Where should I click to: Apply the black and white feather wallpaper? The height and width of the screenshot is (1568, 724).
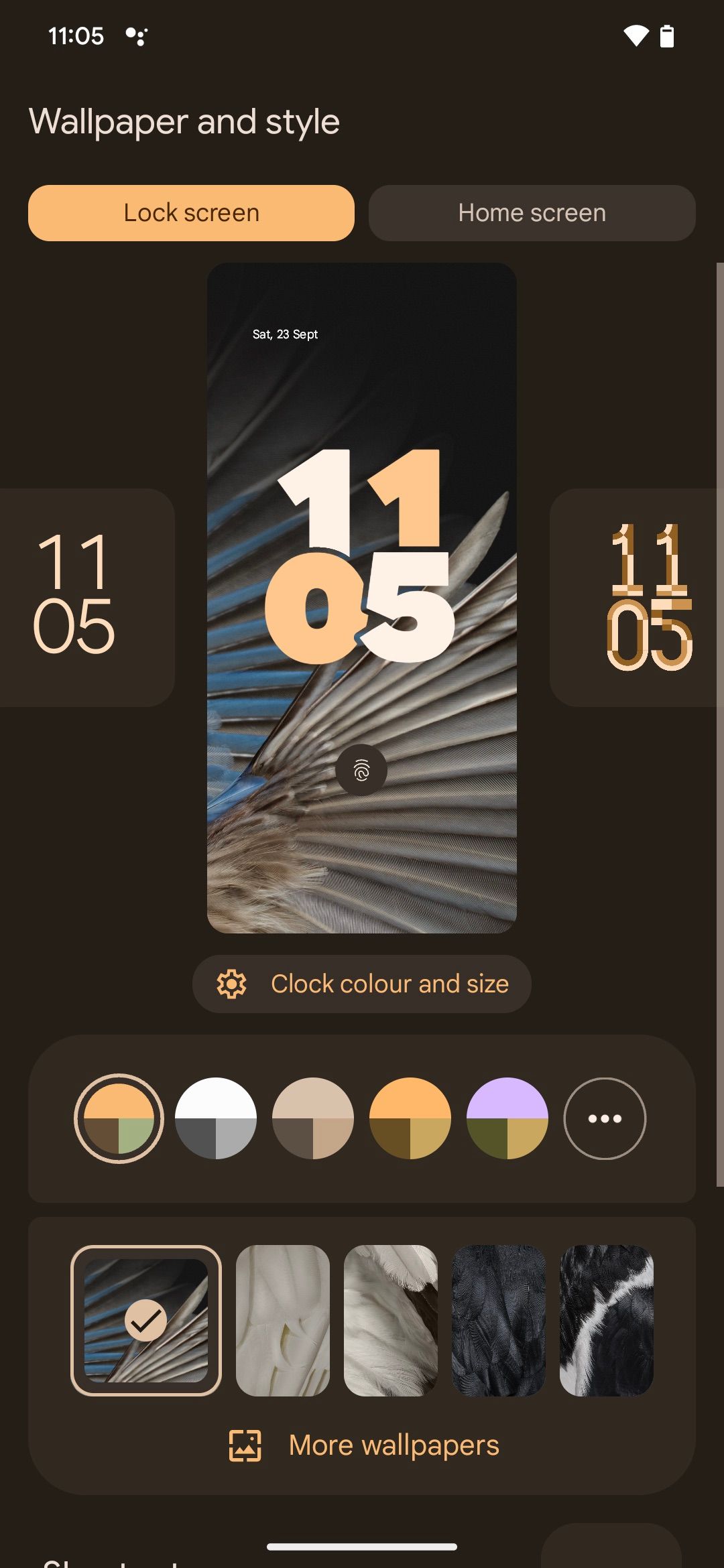click(607, 1320)
